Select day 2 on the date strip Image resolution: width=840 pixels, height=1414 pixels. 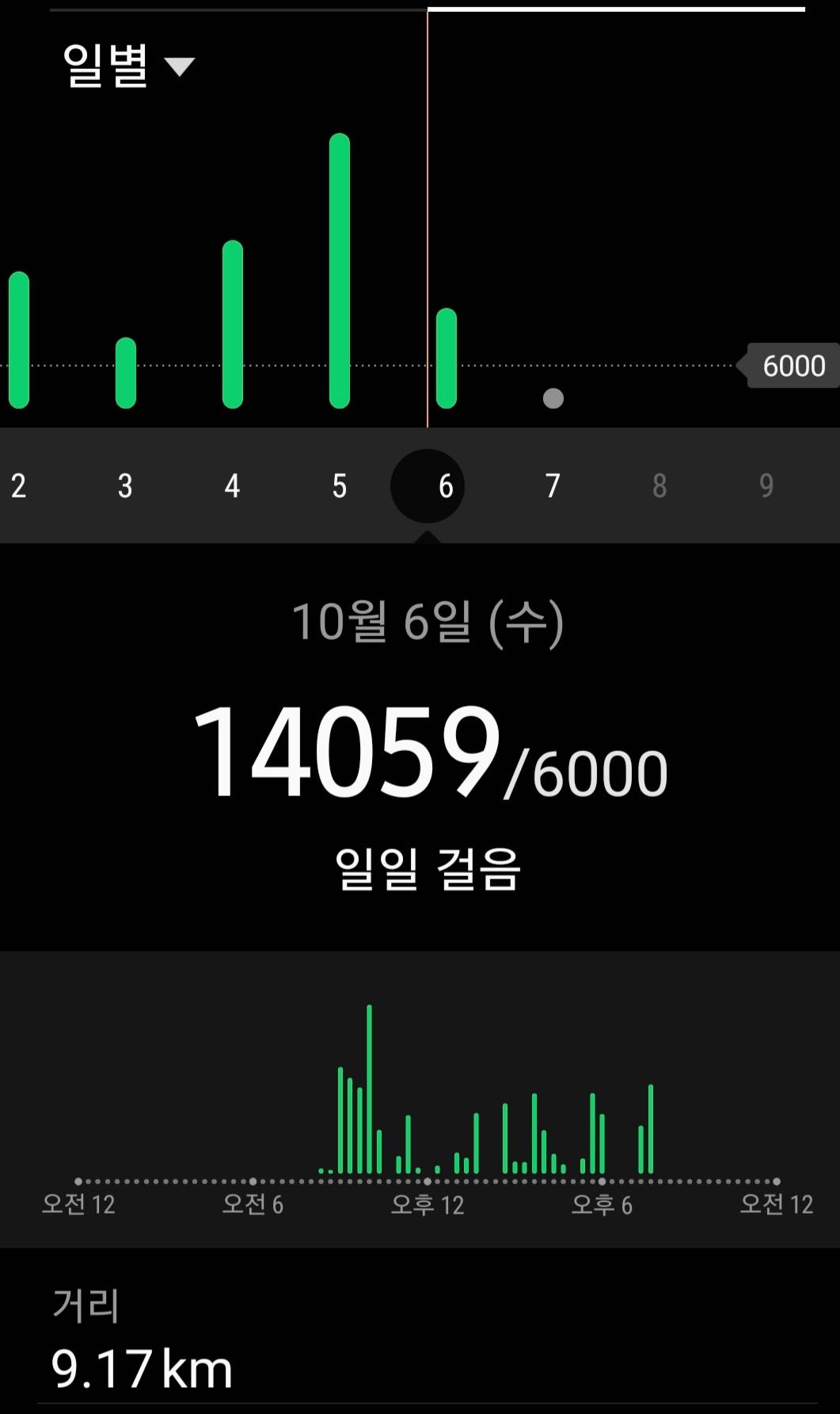coord(19,486)
